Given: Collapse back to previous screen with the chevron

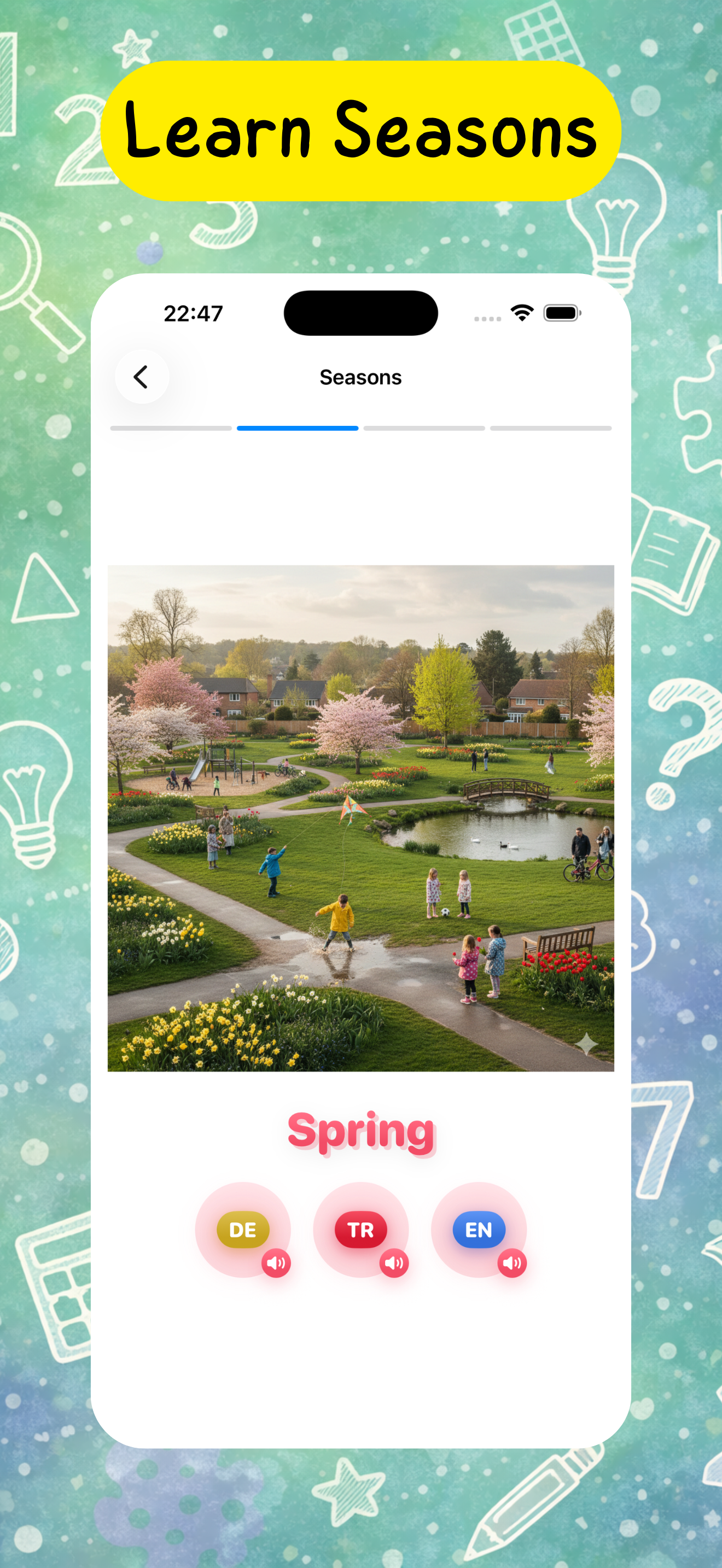Looking at the screenshot, I should click(x=142, y=377).
